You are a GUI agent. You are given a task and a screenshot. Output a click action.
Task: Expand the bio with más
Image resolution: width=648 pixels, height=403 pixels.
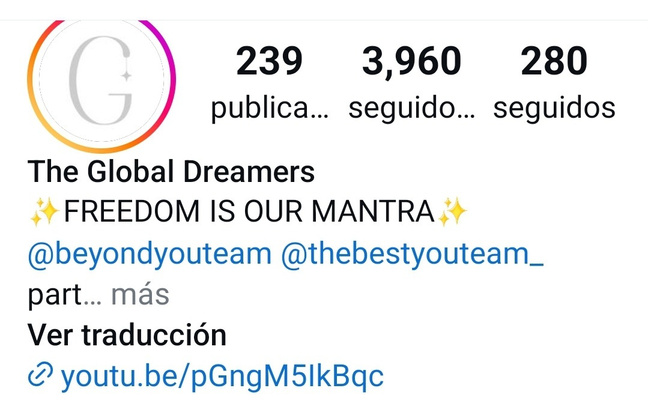click(140, 295)
